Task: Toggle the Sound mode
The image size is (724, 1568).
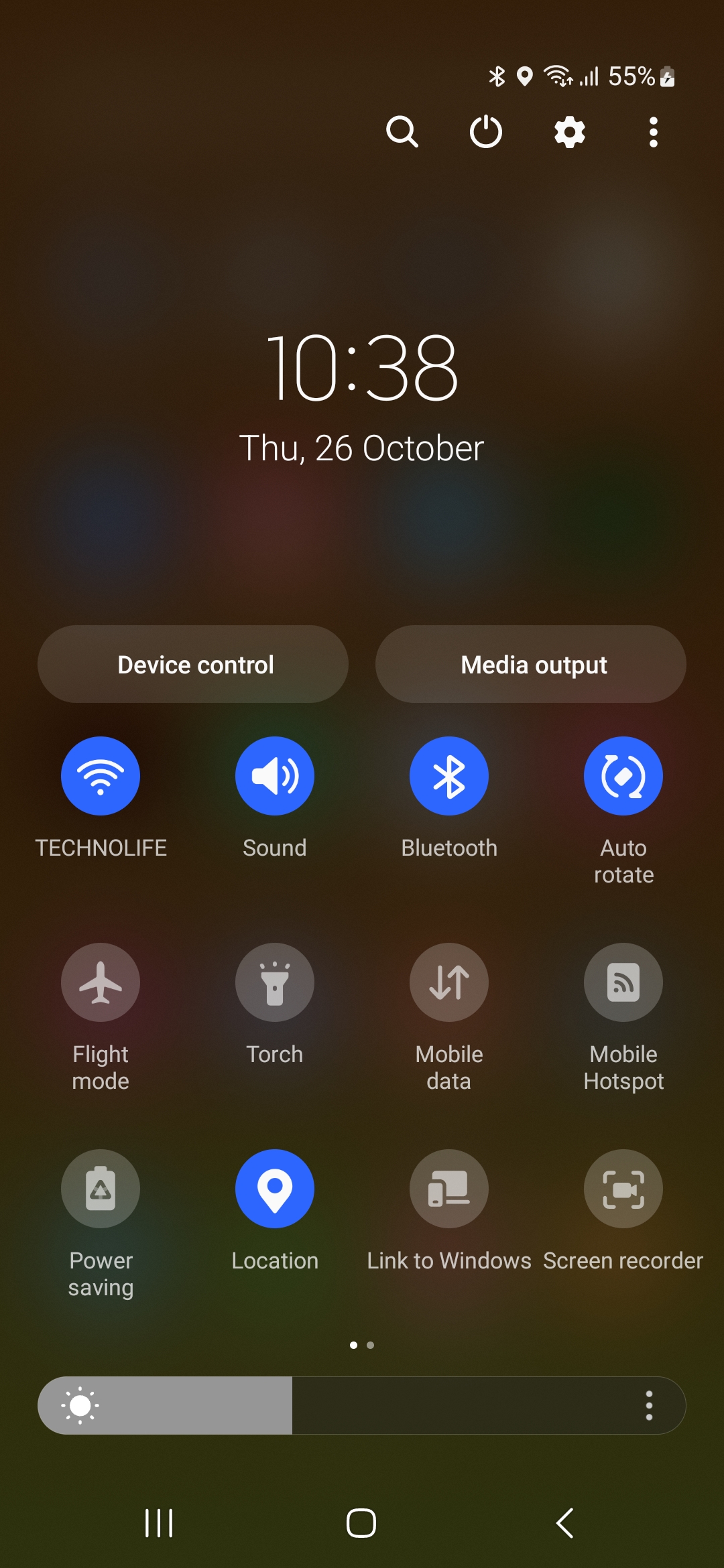Action: [275, 776]
